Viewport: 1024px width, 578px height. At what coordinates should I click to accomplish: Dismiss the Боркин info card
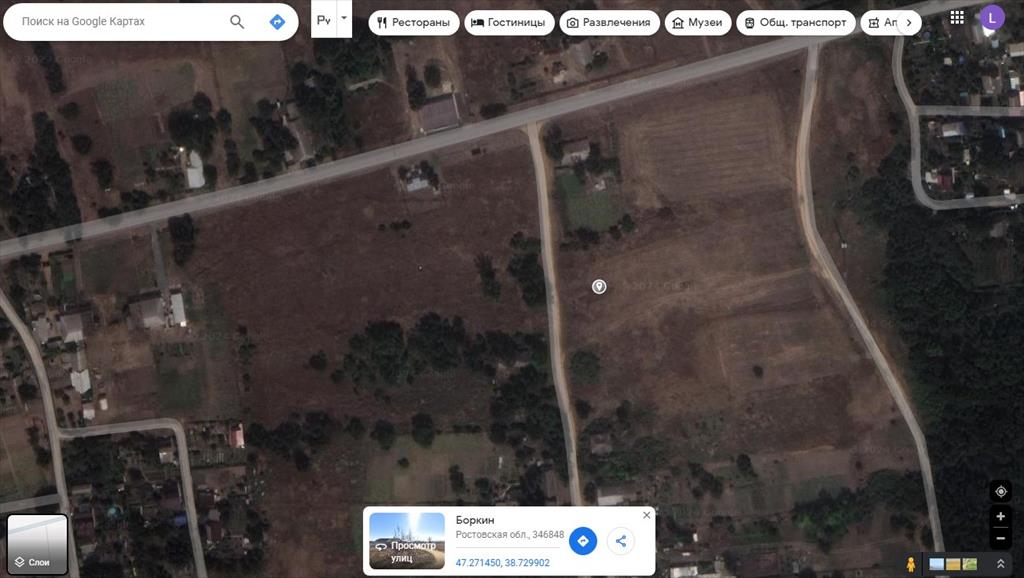(646, 515)
